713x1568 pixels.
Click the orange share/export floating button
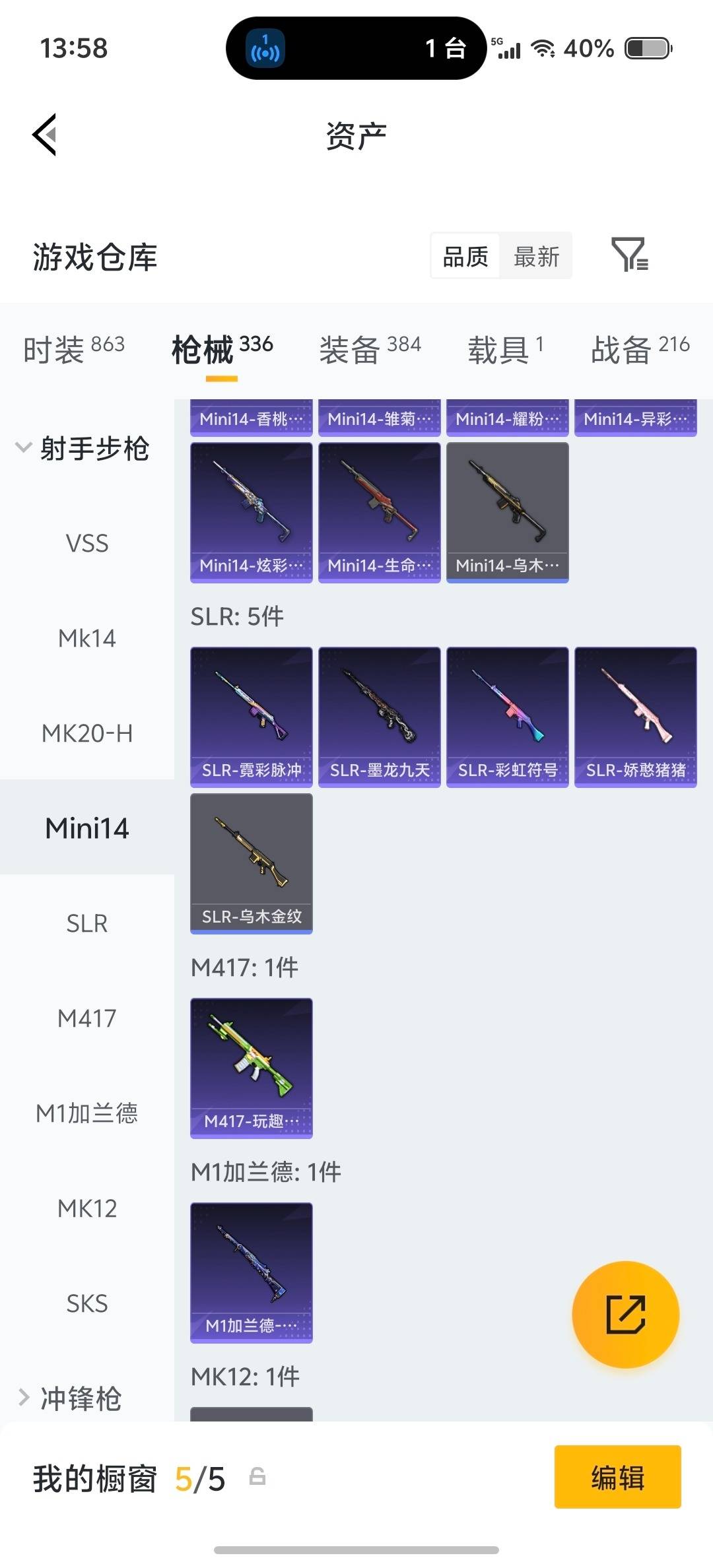point(625,1315)
